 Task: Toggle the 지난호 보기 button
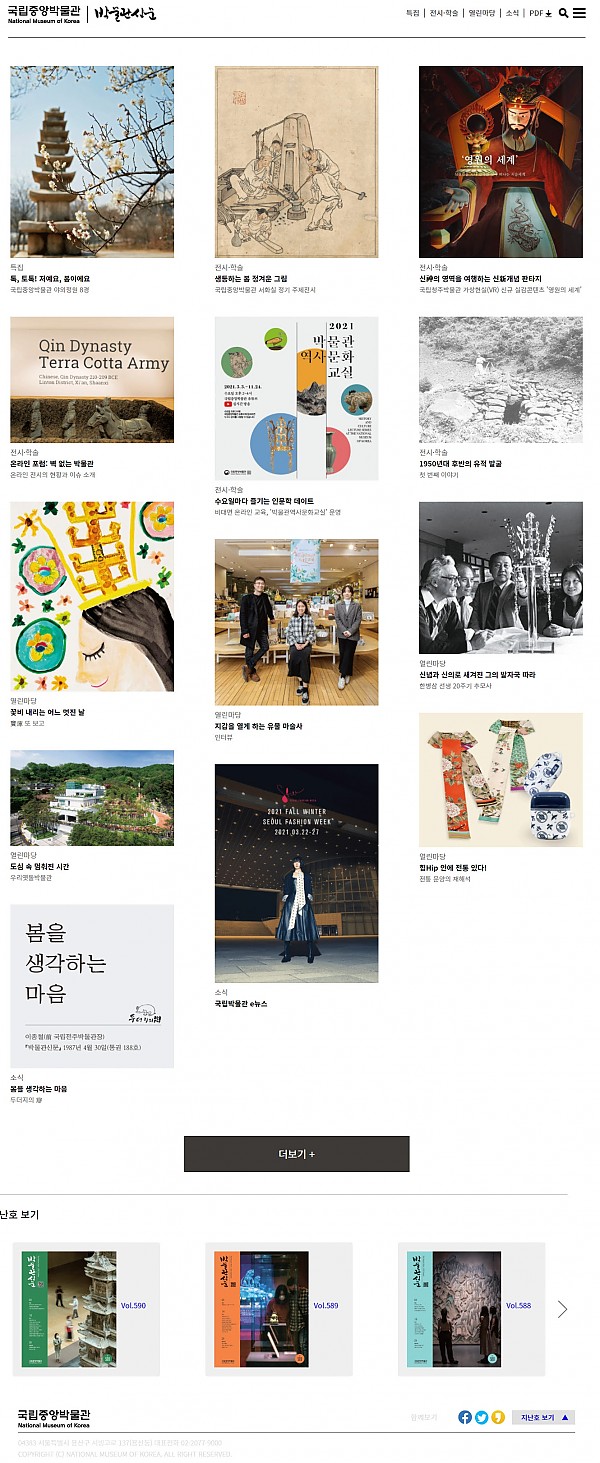(543, 1417)
